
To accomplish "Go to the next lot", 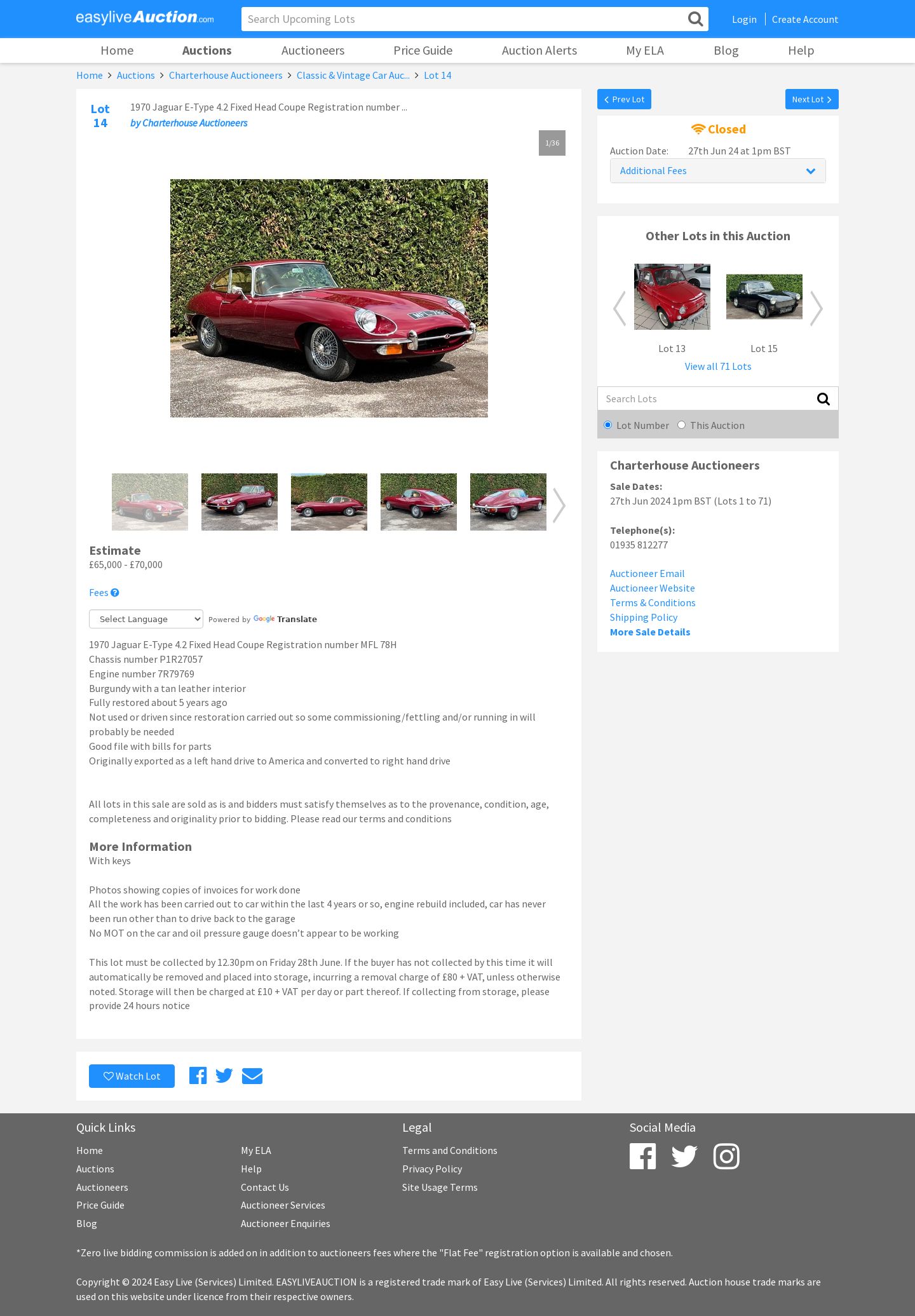I will point(811,99).
